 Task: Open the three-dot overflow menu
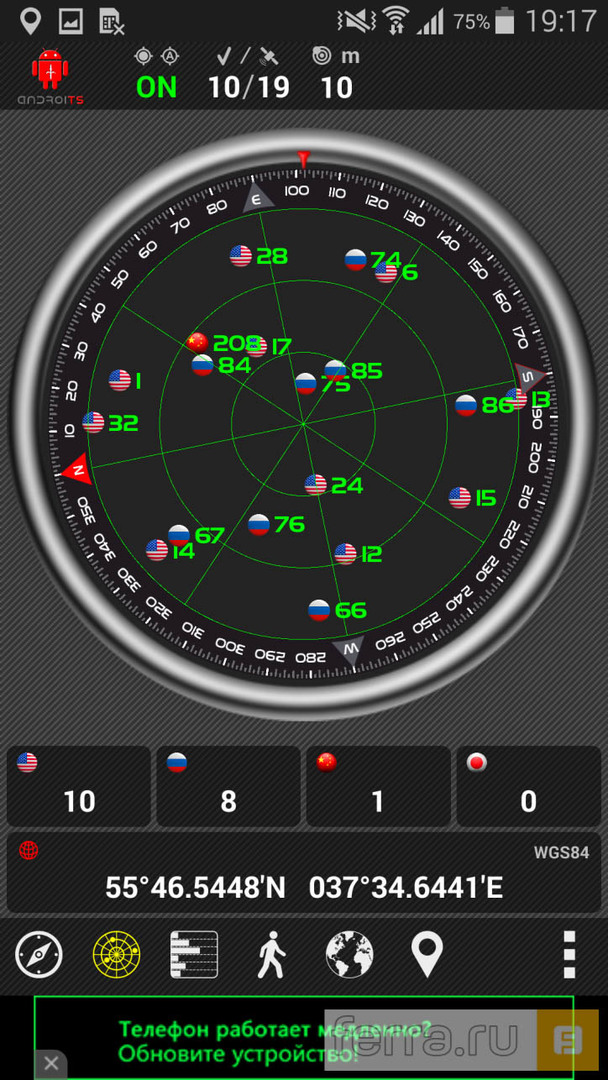569,954
